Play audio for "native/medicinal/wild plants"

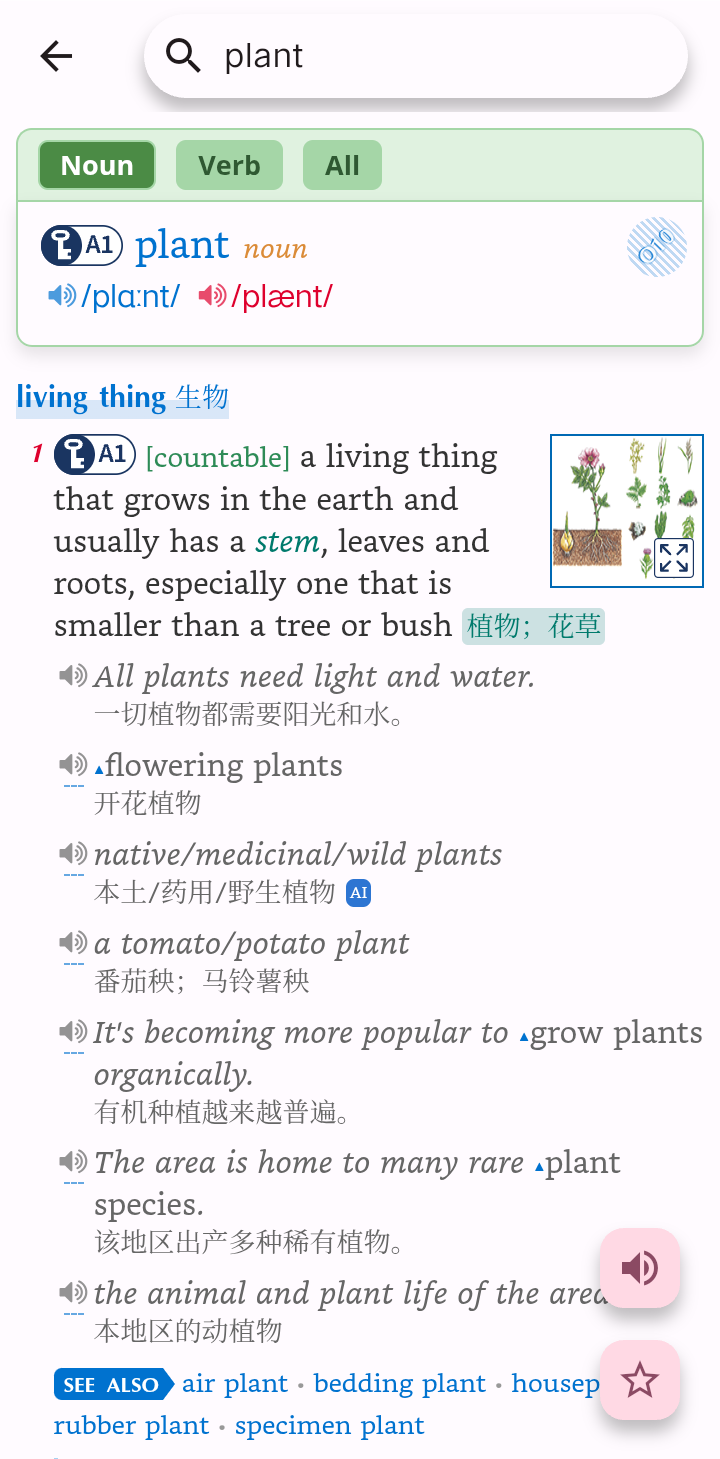pyautogui.click(x=73, y=855)
